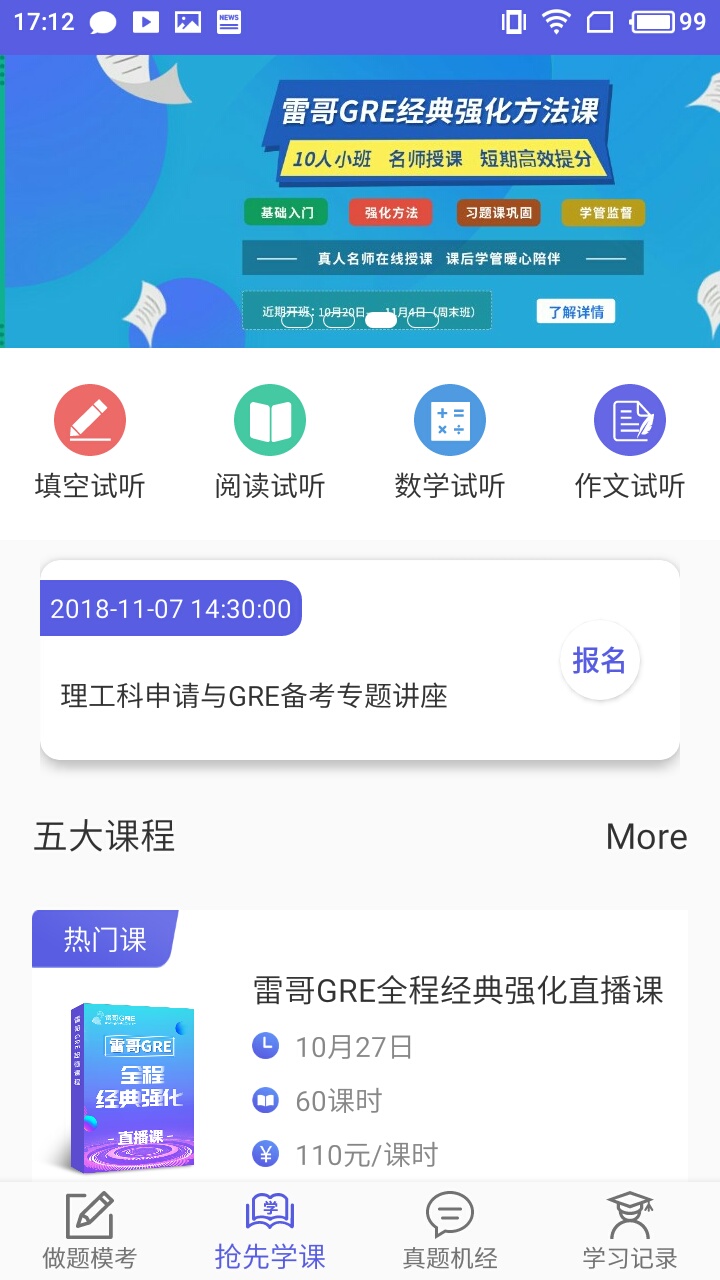720x1280 pixels.
Task: Tap the 强化方法 tag on the banner
Action: (390, 212)
